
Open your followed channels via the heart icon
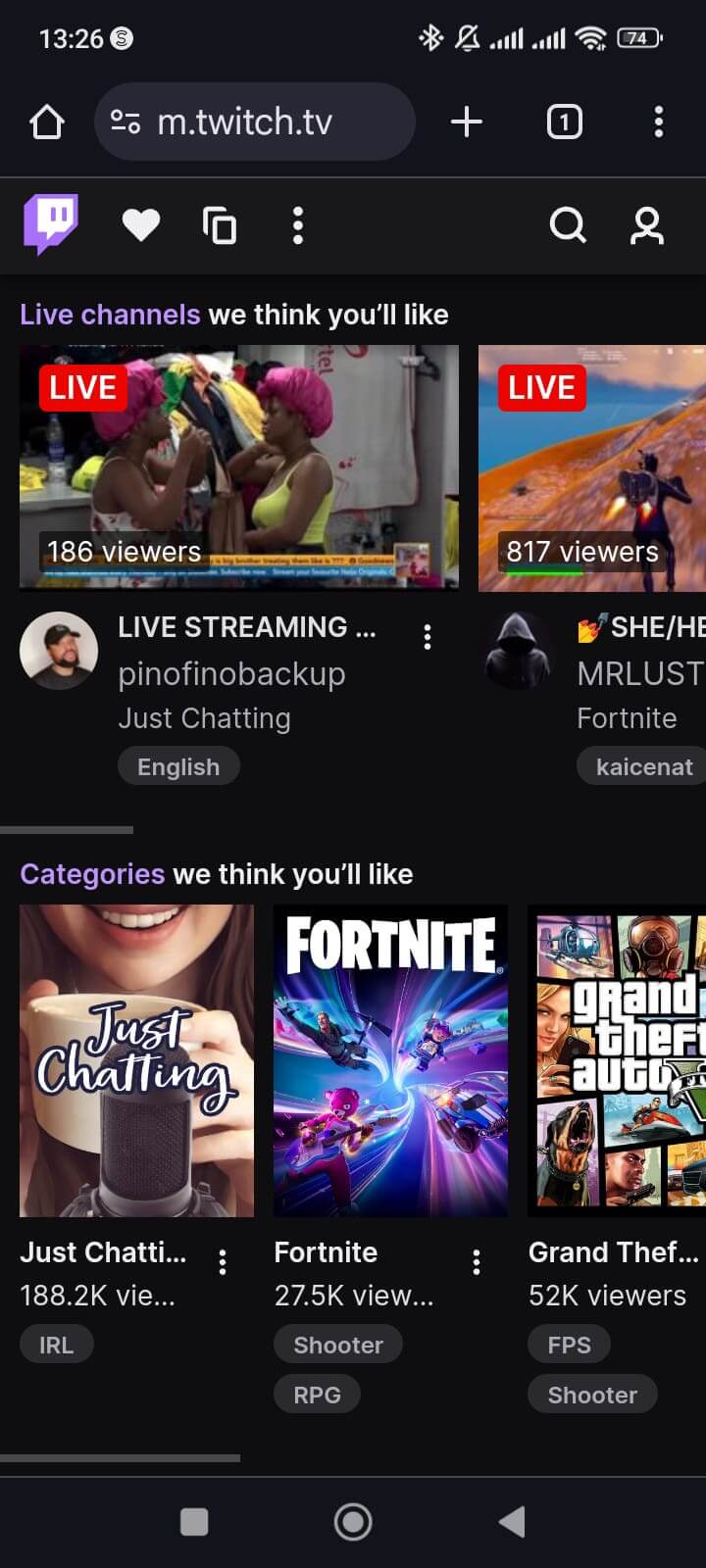pyautogui.click(x=141, y=224)
